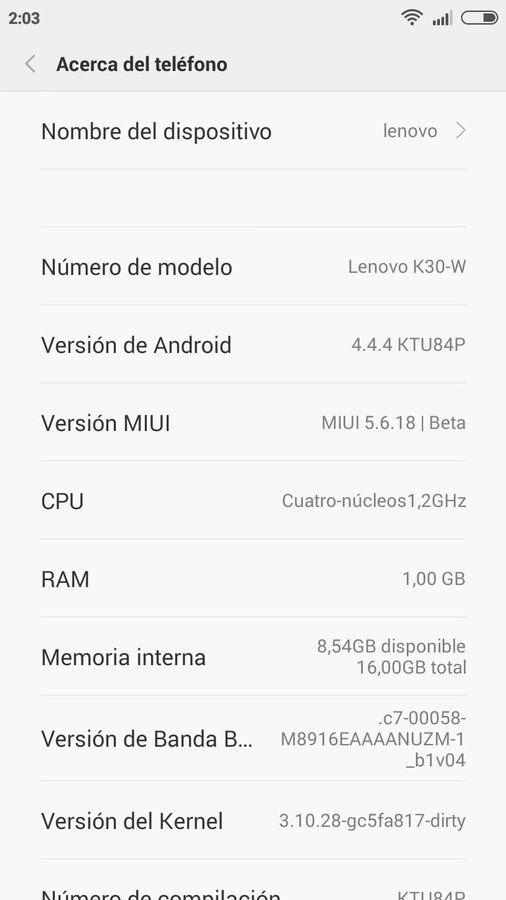Tap the CPU row
This screenshot has height=900, width=506.
(x=253, y=501)
